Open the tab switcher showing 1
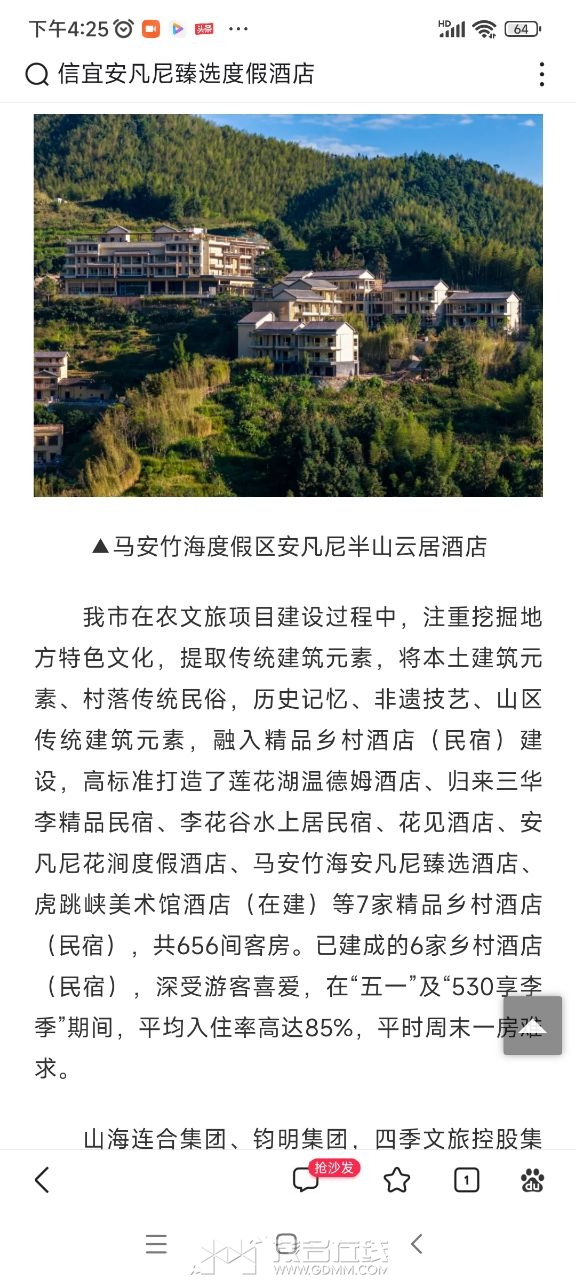Viewport: 576px width, 1280px height. pyautogui.click(x=466, y=1180)
